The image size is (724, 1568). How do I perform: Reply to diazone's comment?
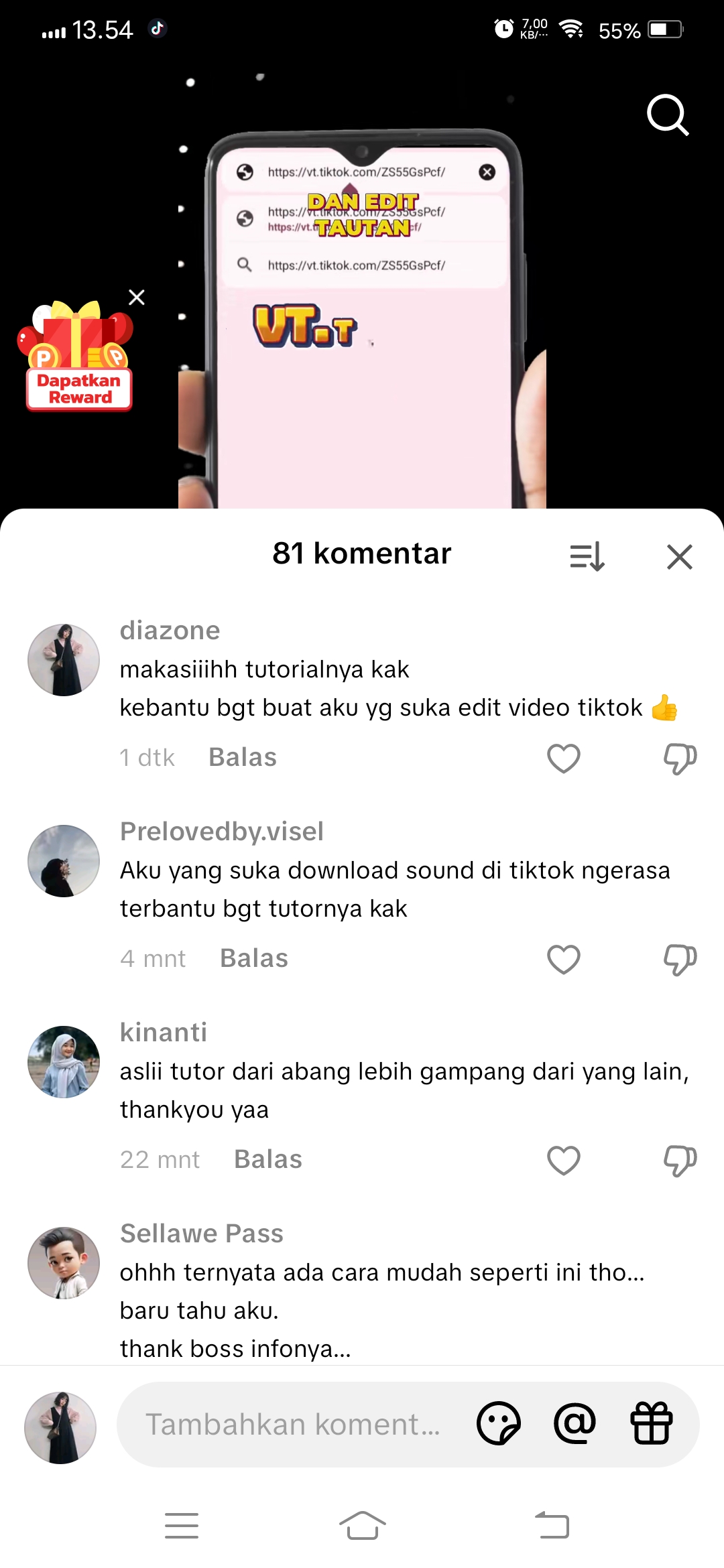tap(242, 757)
